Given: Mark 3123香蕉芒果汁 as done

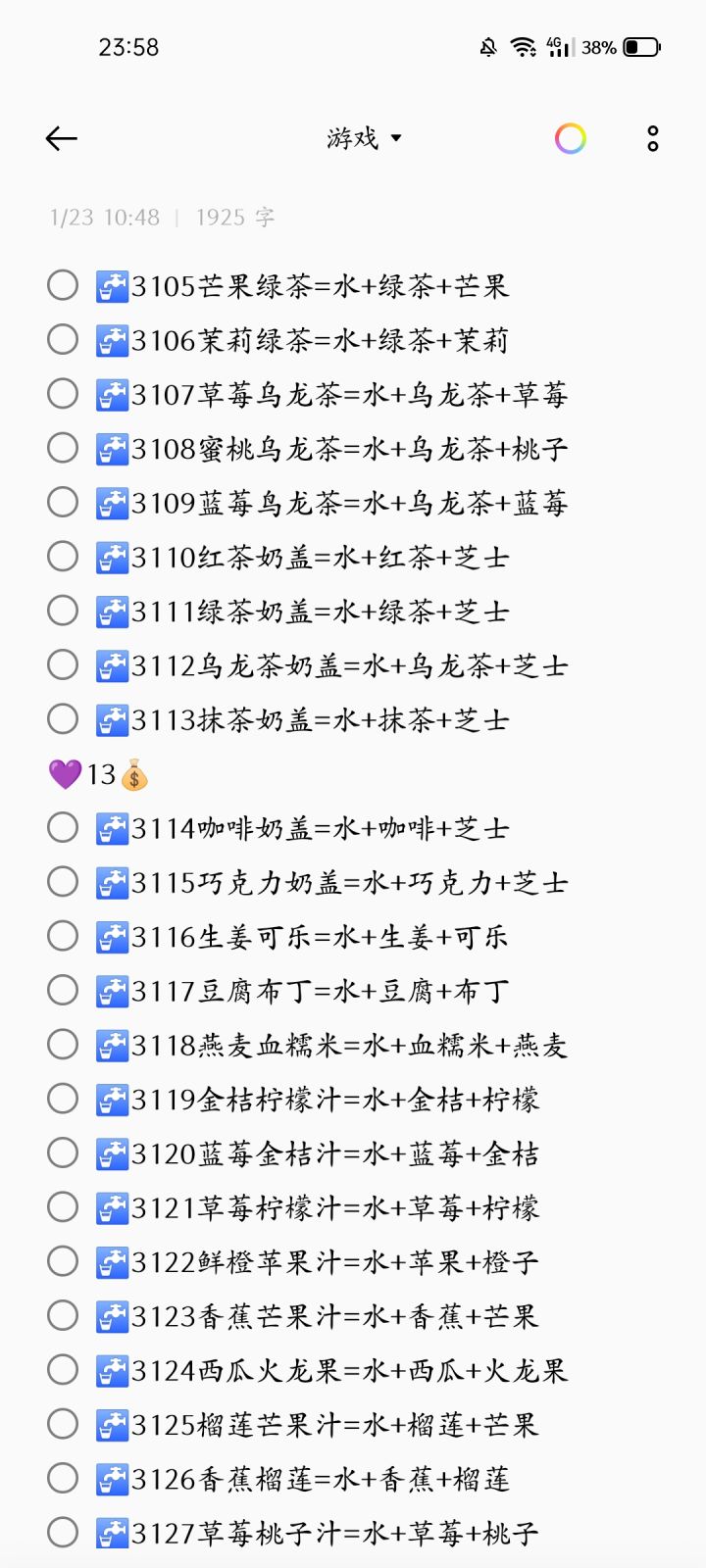Looking at the screenshot, I should [63, 1315].
